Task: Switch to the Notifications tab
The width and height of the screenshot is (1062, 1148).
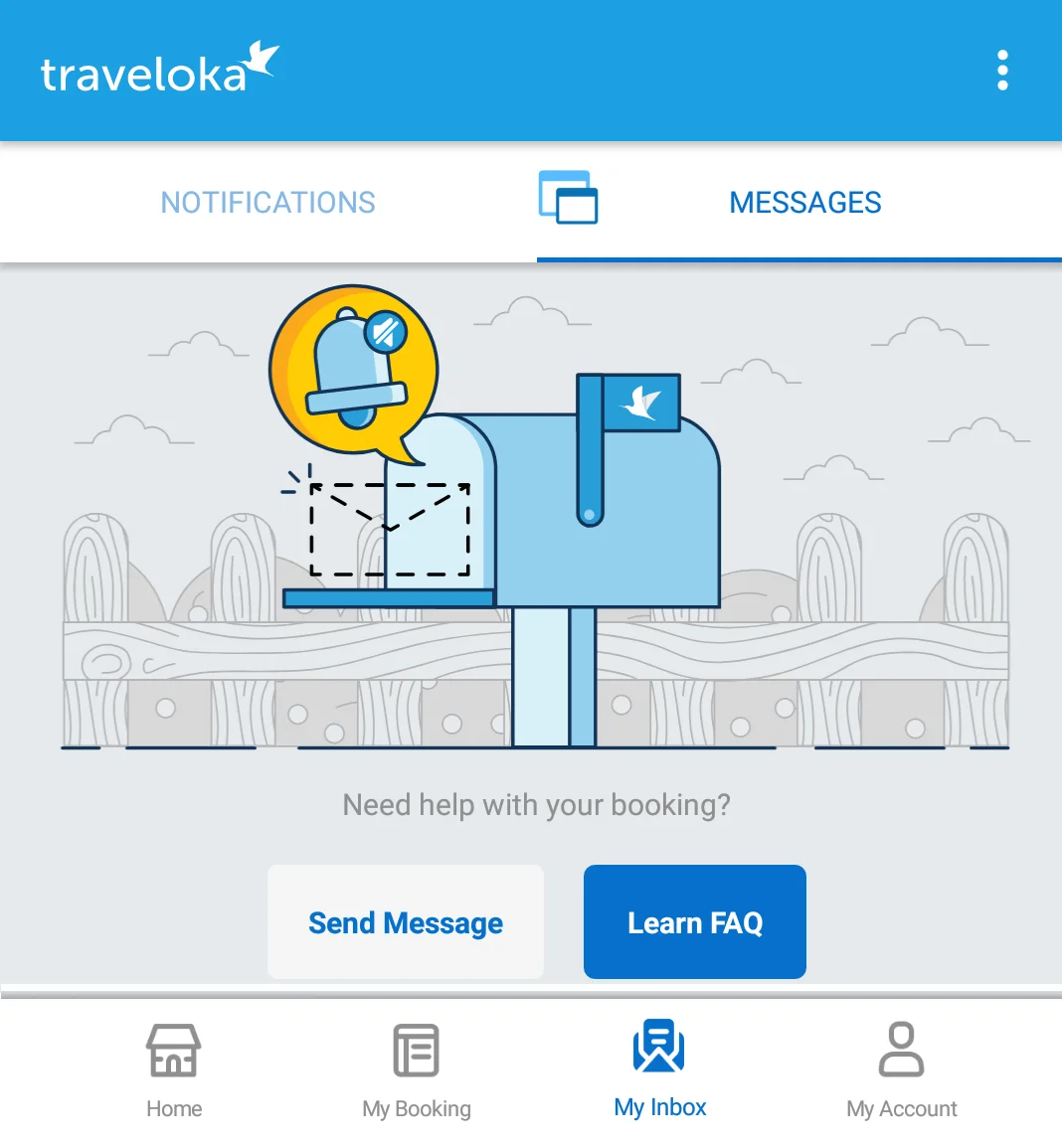Action: [268, 202]
